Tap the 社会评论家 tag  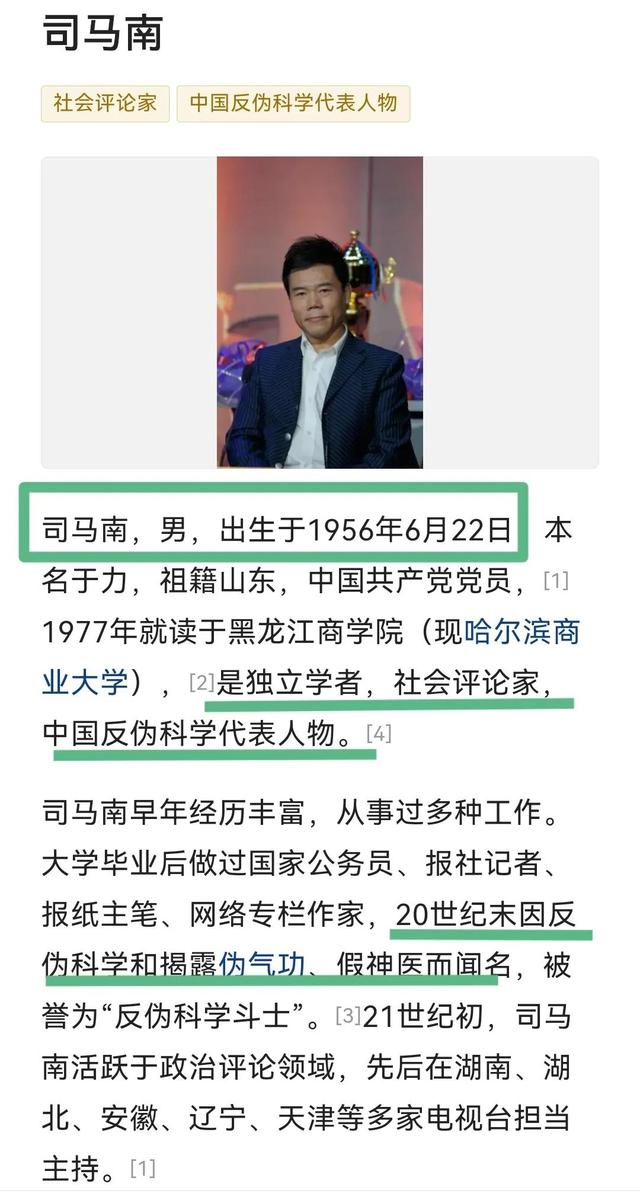pos(105,103)
